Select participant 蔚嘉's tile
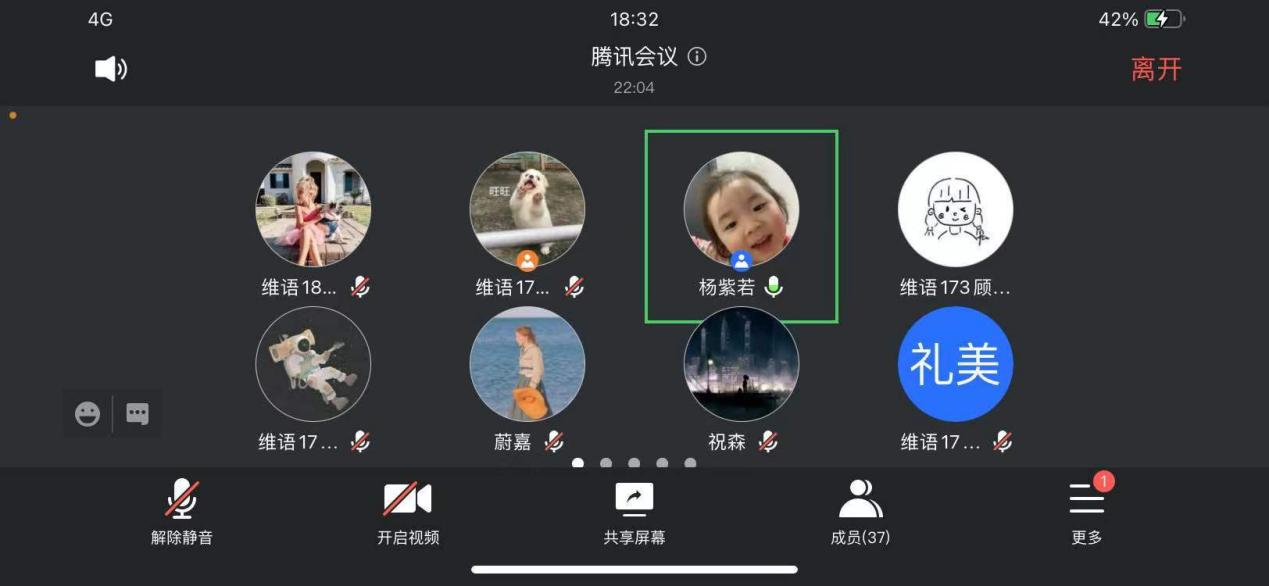 [527, 364]
